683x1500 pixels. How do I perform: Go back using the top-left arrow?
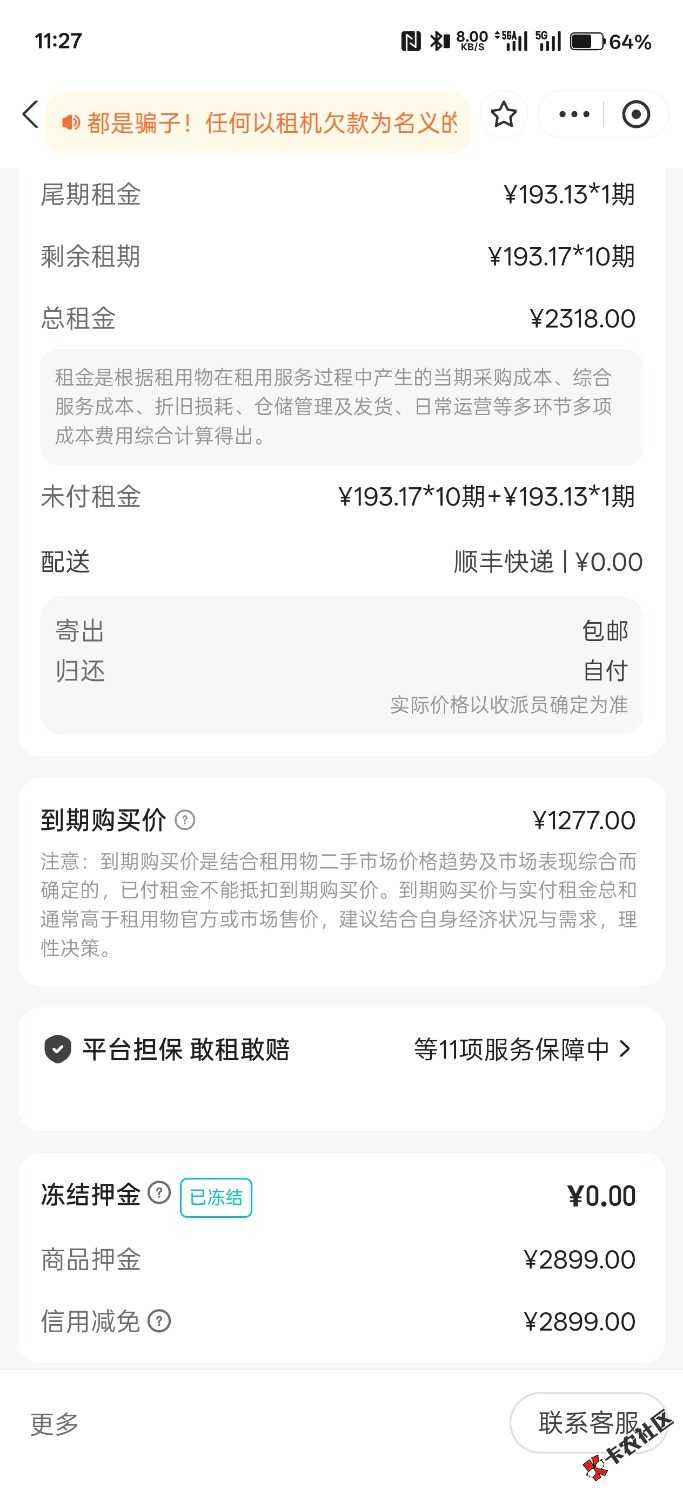point(30,115)
